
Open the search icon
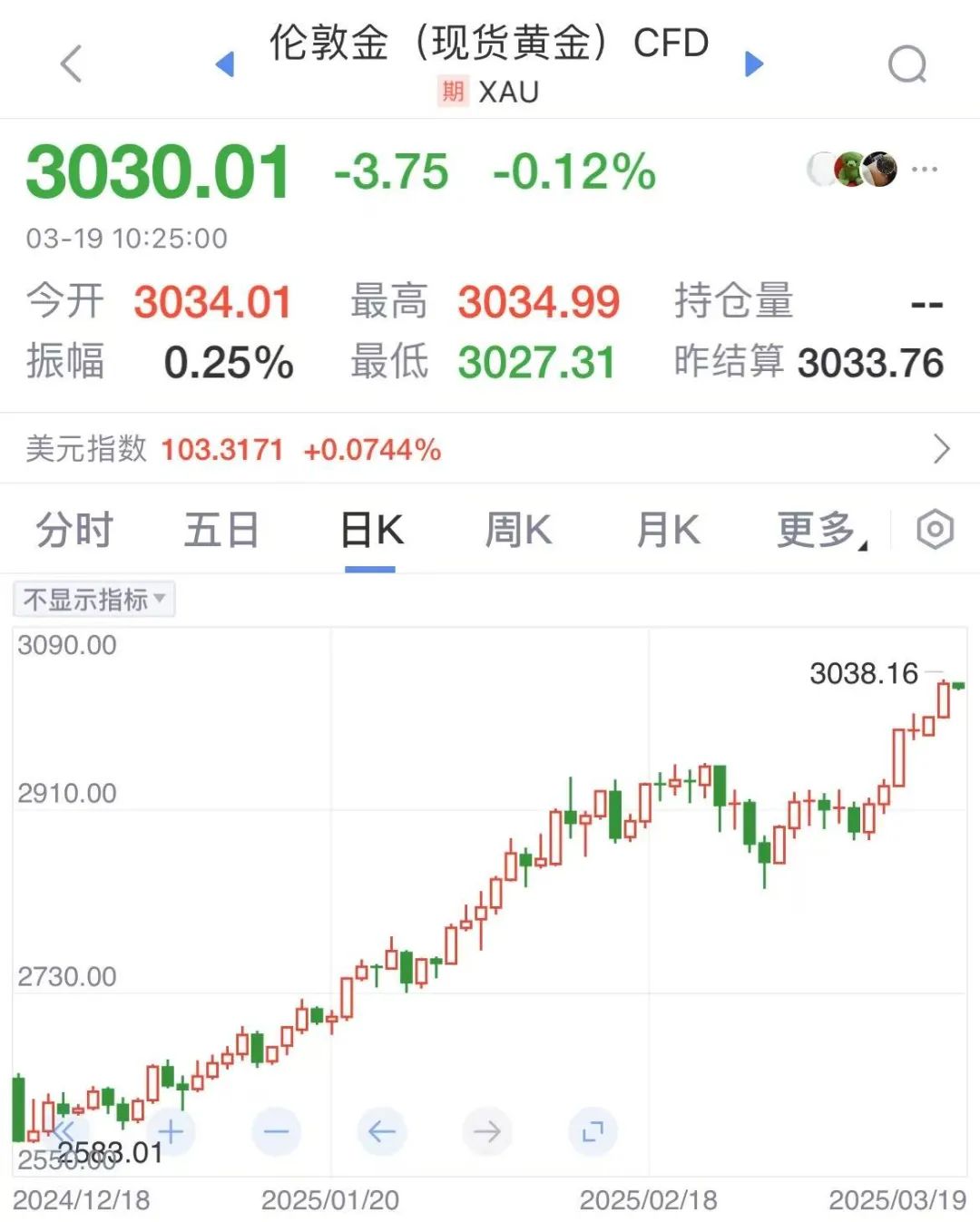[x=906, y=64]
